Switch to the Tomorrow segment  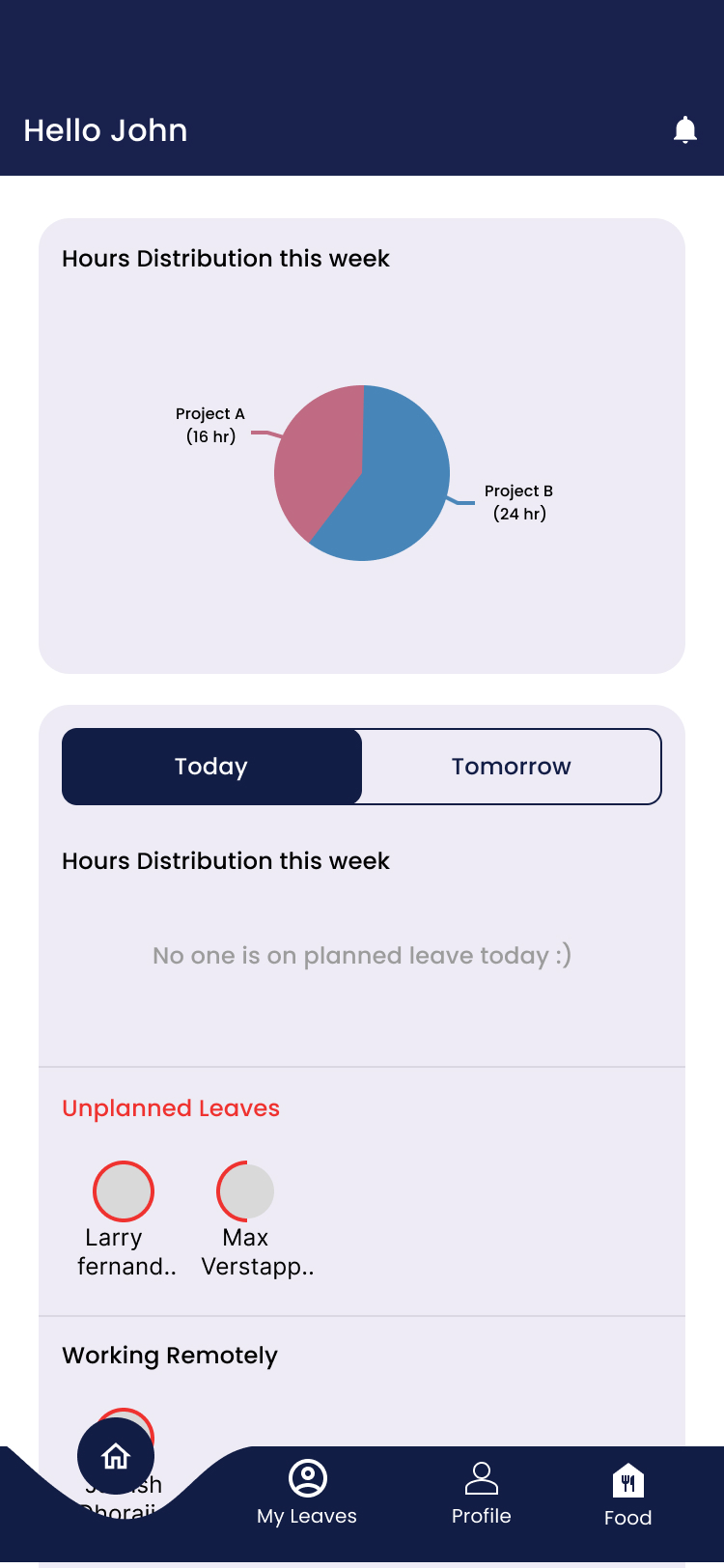click(x=511, y=767)
